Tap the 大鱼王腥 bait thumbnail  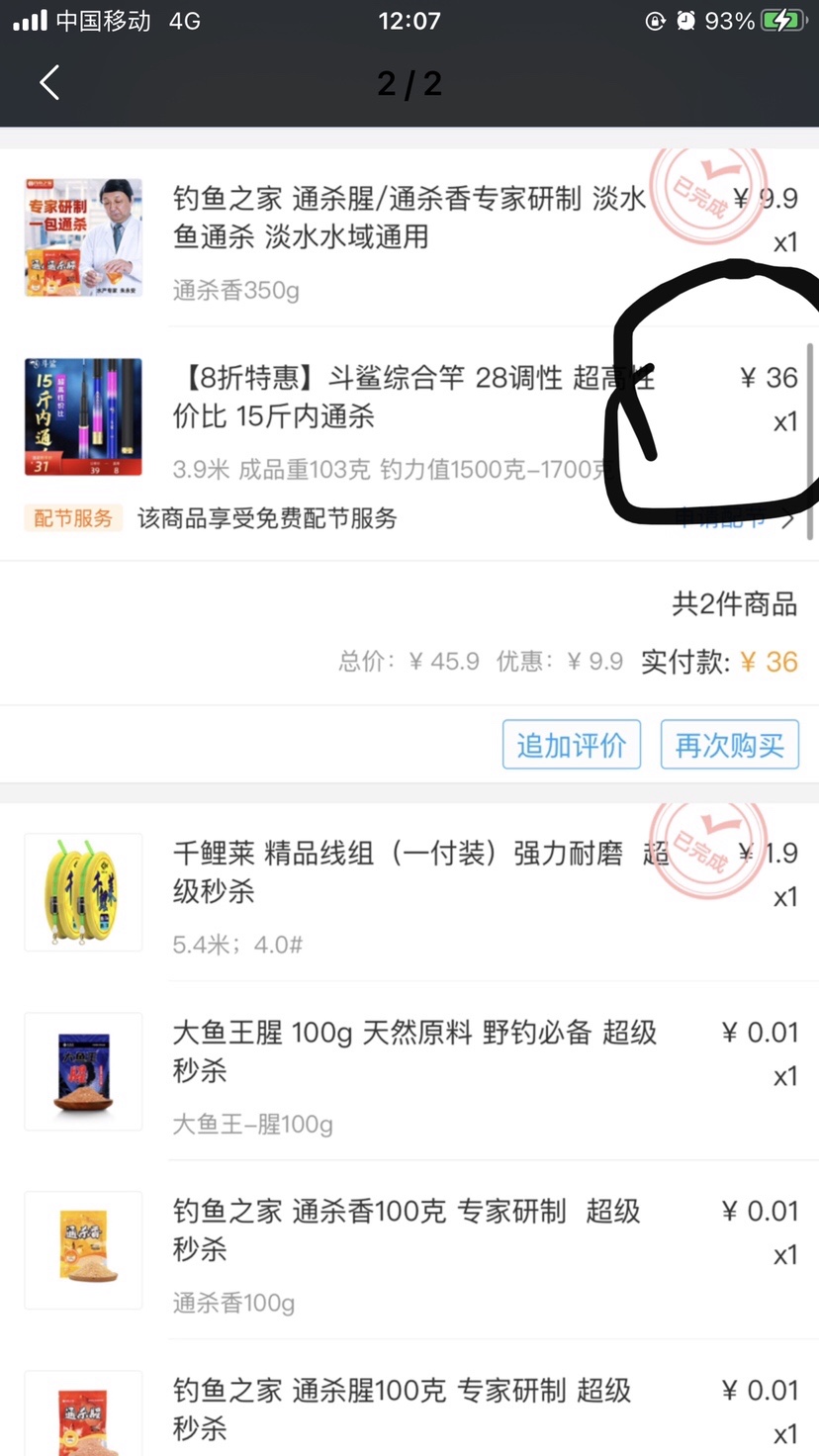[83, 1072]
